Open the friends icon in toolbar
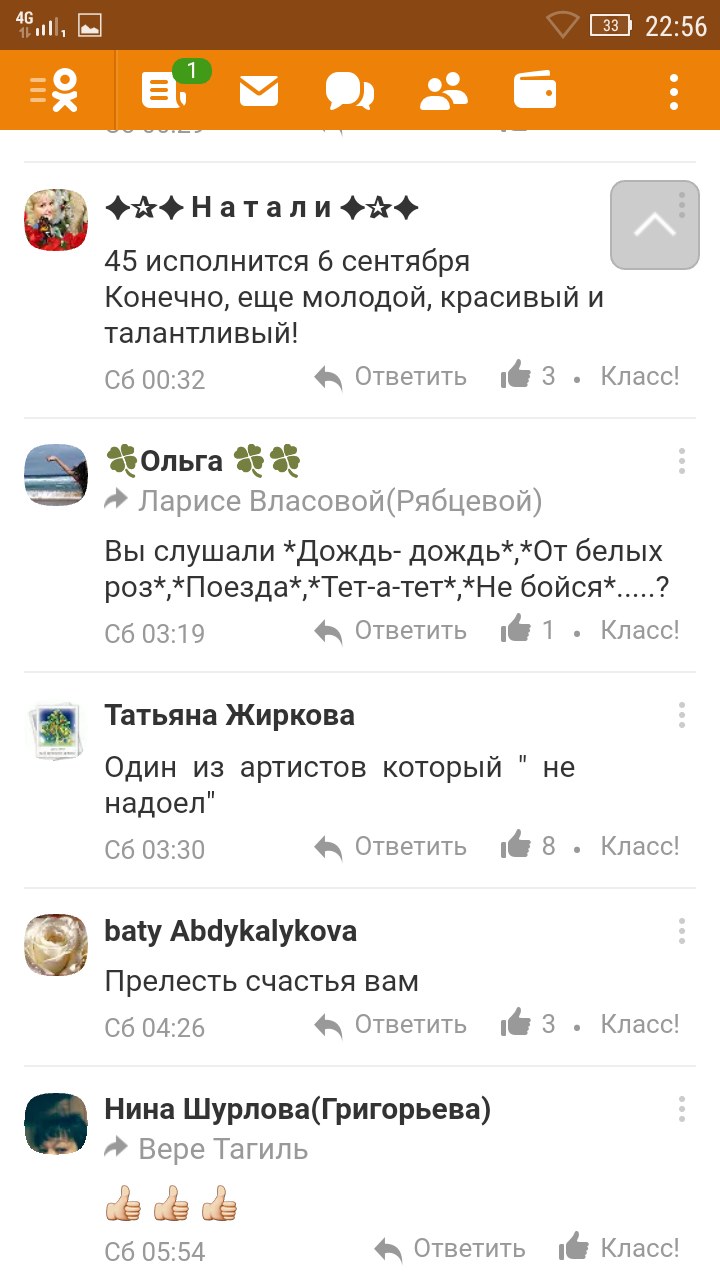The width and height of the screenshot is (720, 1280). (x=443, y=91)
